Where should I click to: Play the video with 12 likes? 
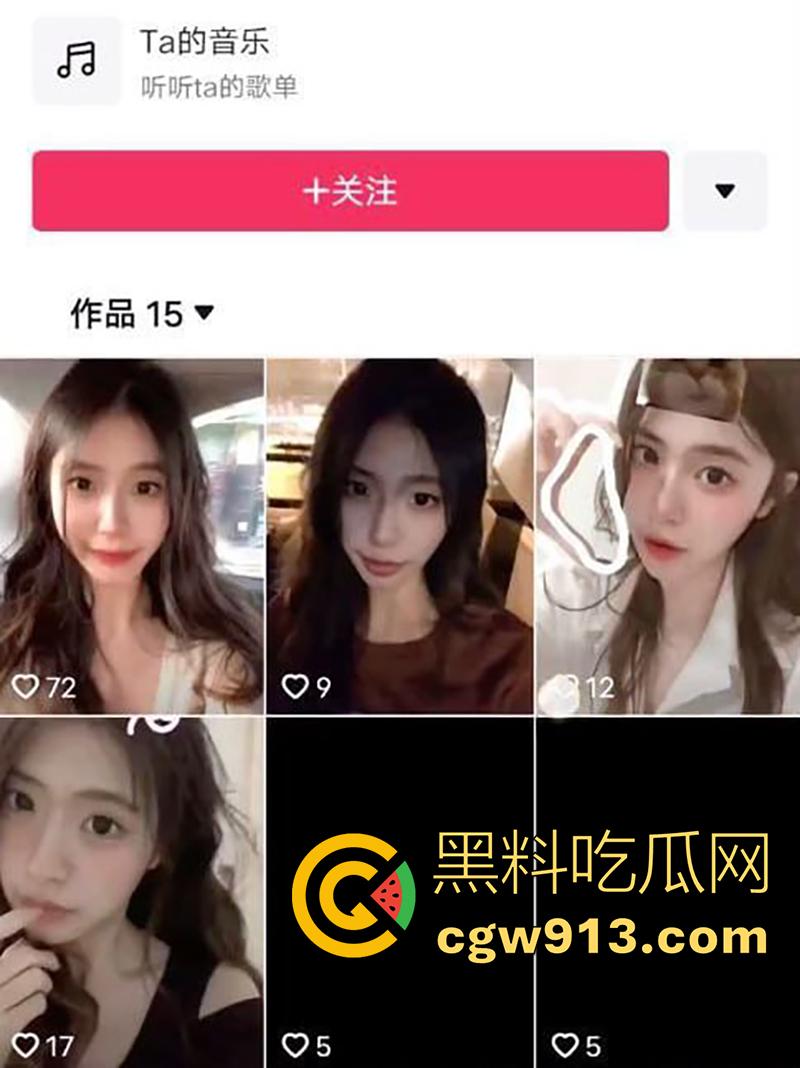668,535
